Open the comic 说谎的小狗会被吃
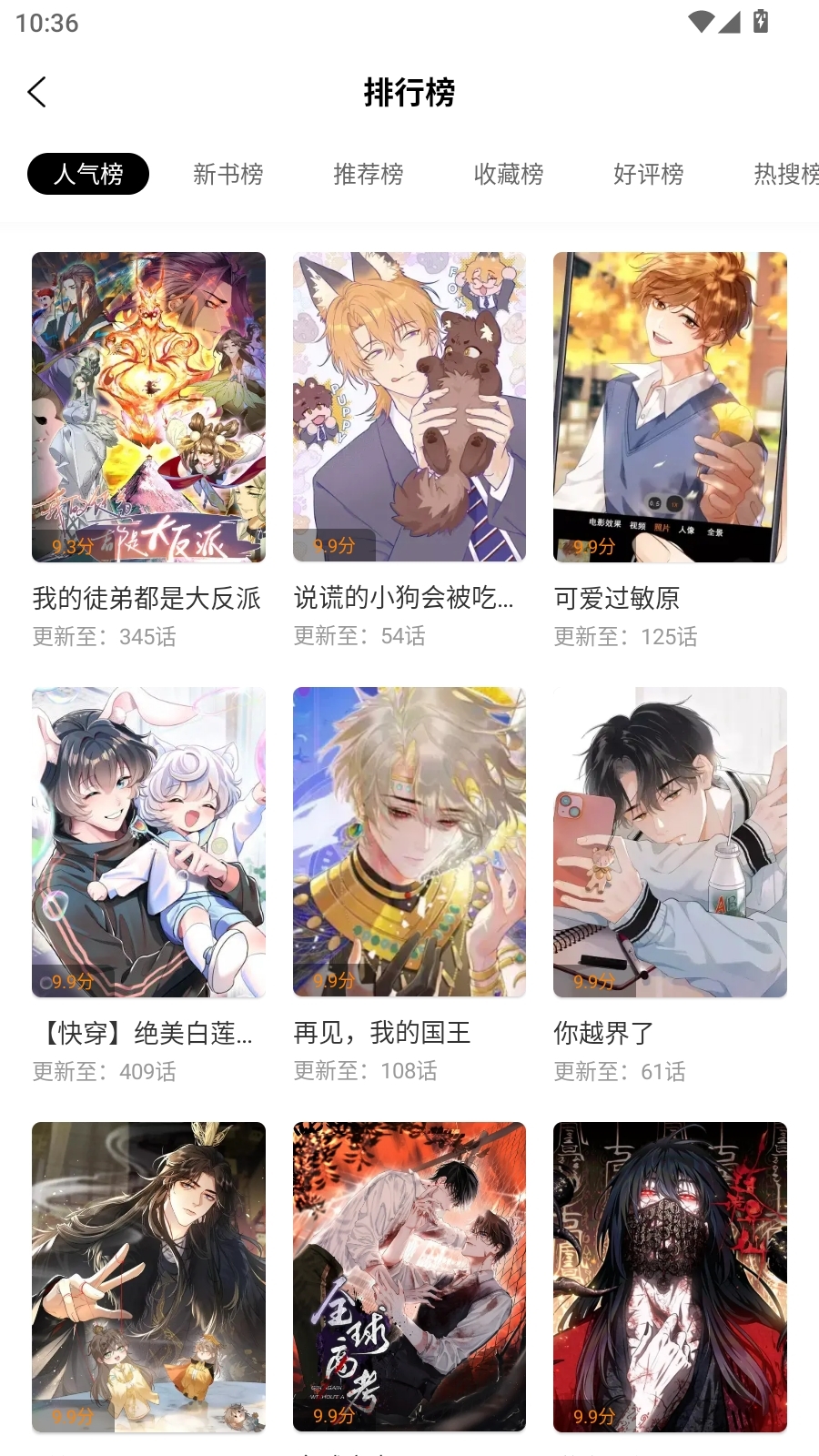The image size is (819, 1456). 409,408
